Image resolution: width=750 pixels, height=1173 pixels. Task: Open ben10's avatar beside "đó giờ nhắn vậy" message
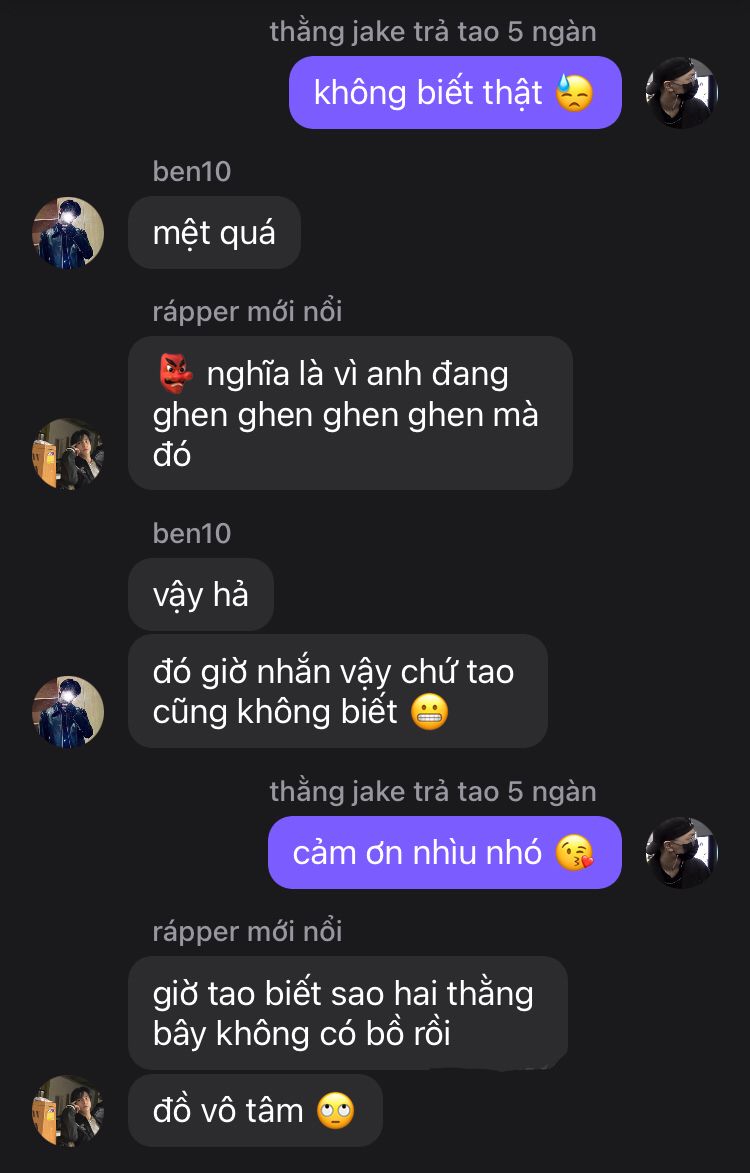pyautogui.click(x=68, y=711)
